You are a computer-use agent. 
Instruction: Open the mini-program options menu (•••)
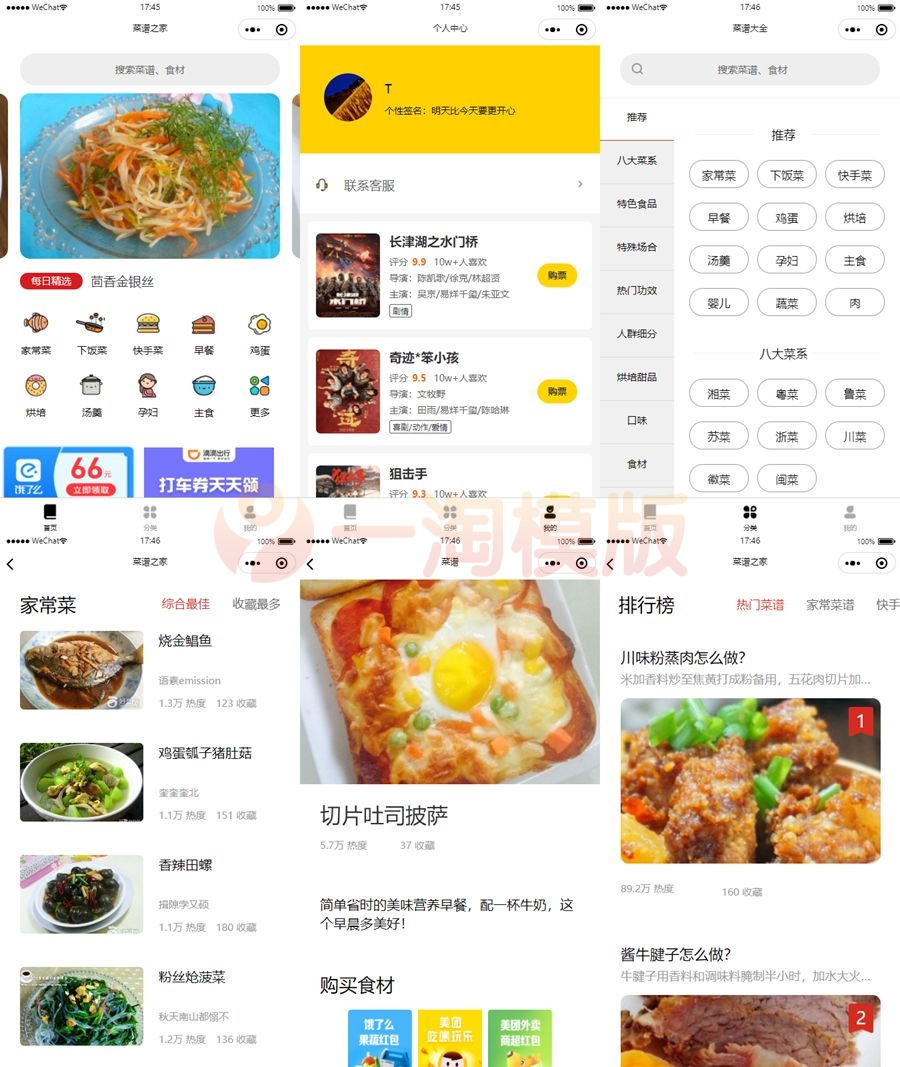click(553, 29)
